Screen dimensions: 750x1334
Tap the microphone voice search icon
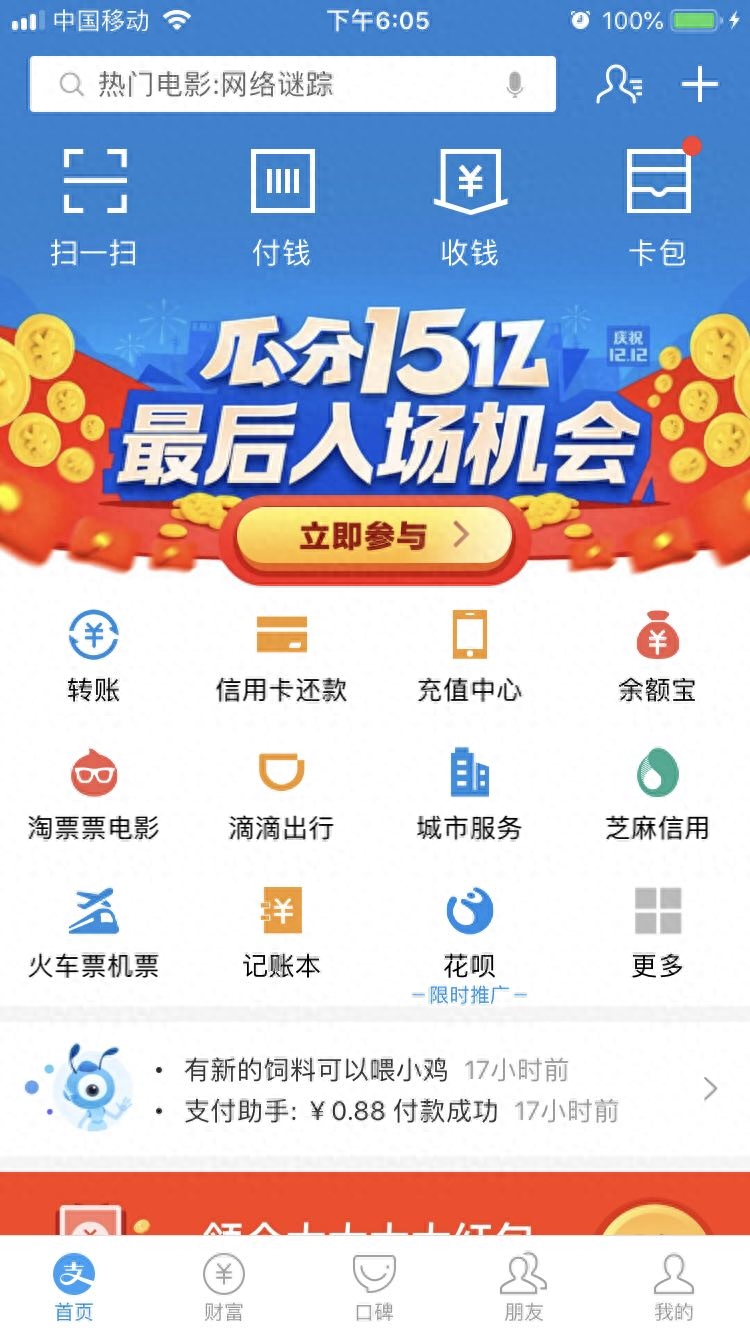515,85
